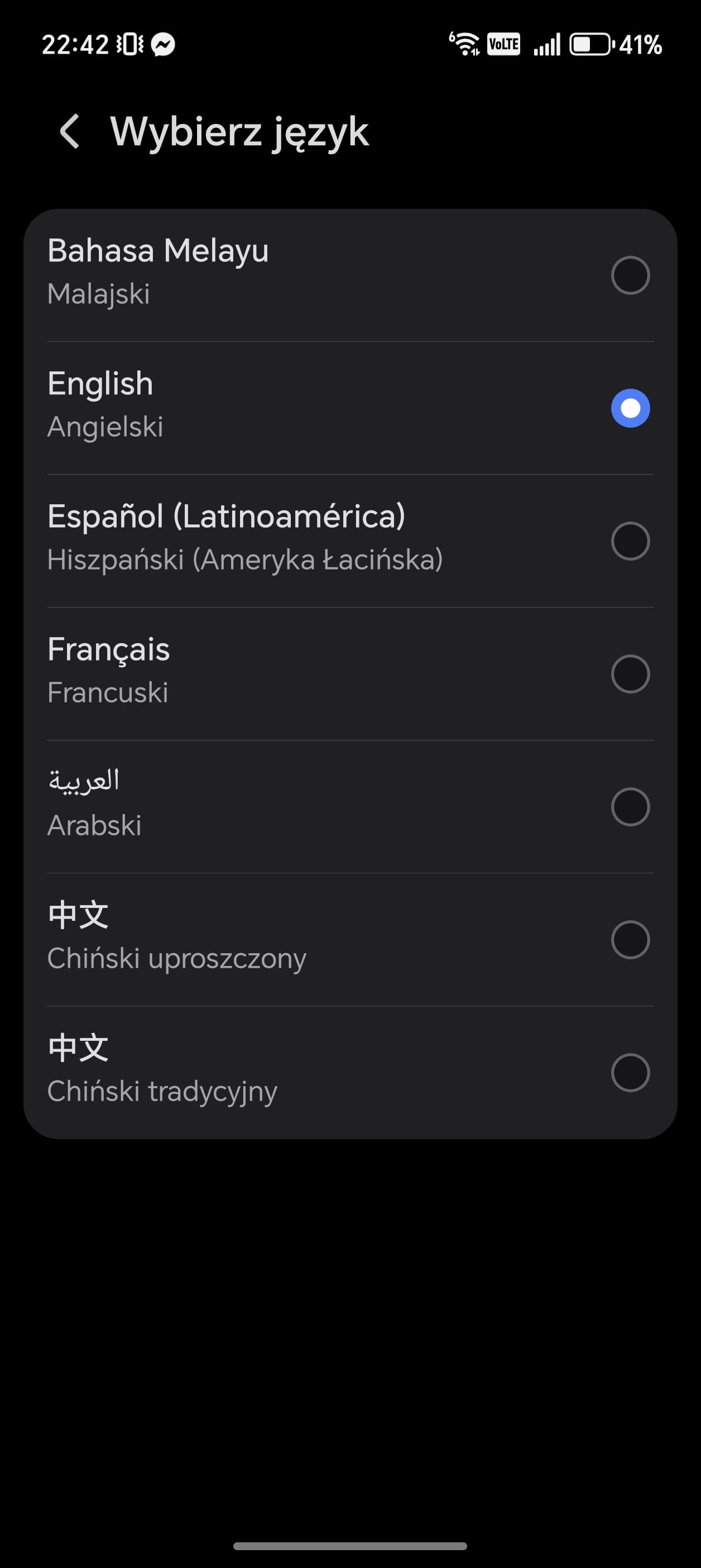Select Bahasa Melayu language
This screenshot has height=1568, width=701.
coord(350,275)
